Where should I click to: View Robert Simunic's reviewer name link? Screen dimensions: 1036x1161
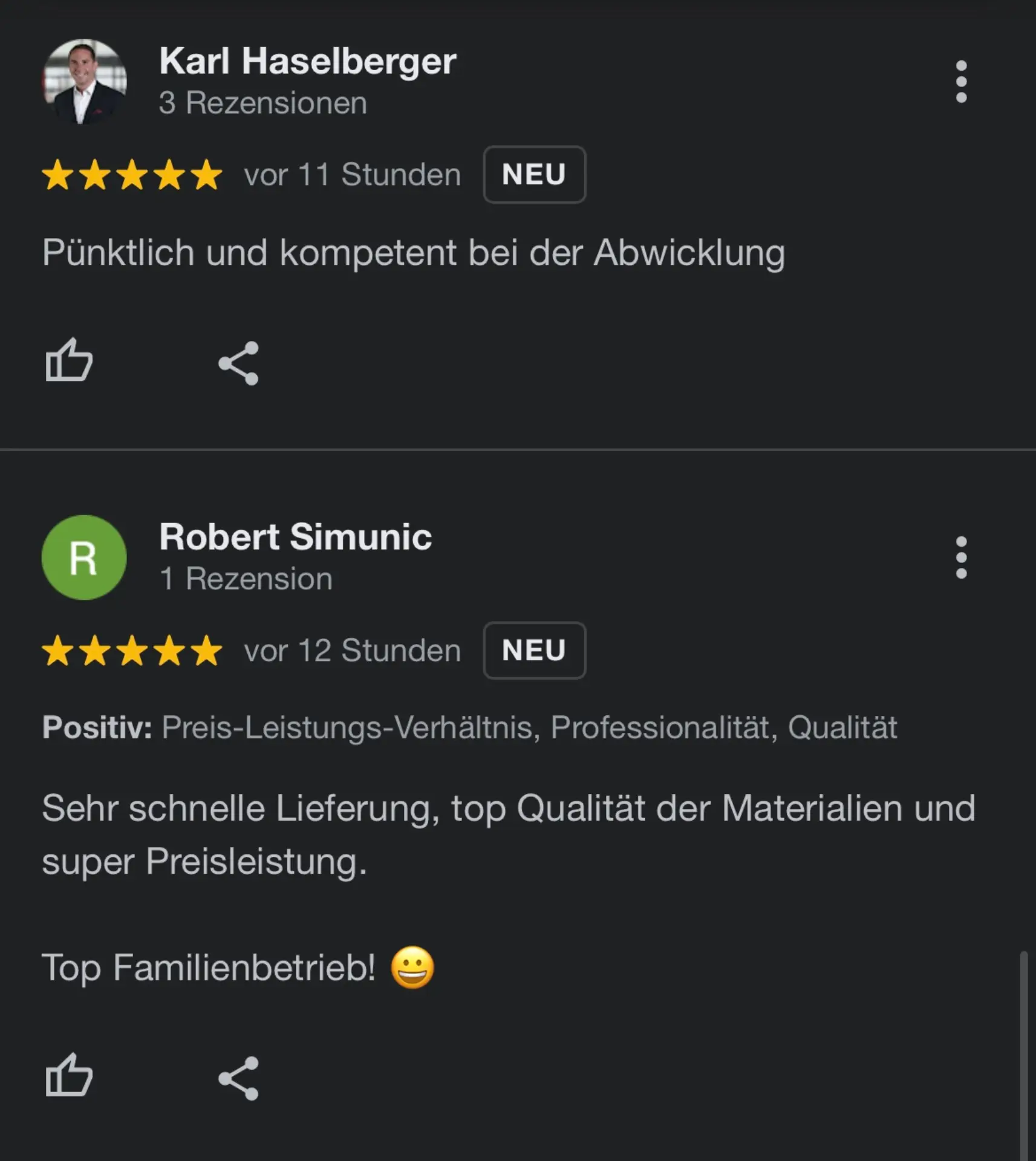[x=295, y=537]
